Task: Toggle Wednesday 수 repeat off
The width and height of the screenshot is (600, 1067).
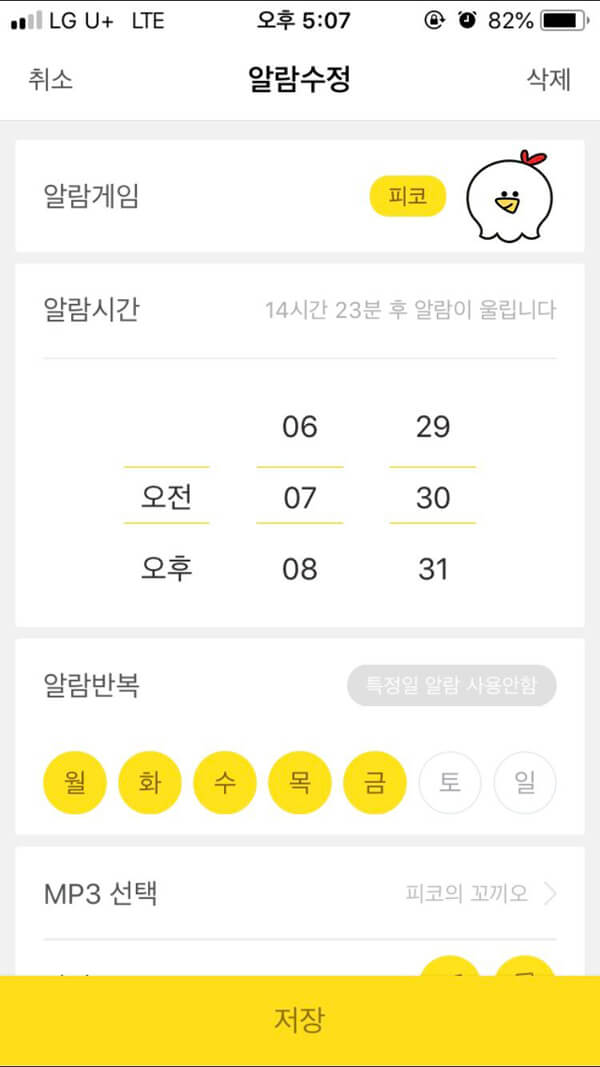Action: pyautogui.click(x=225, y=782)
